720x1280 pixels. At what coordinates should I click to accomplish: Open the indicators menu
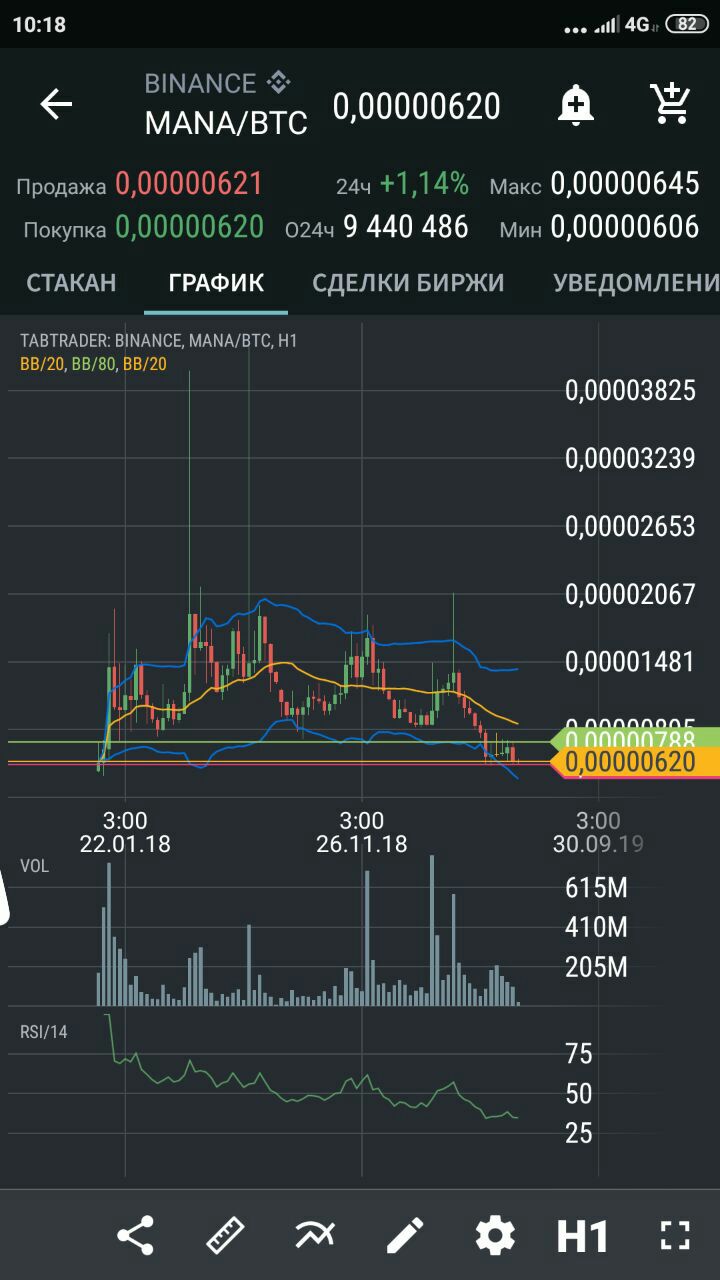[315, 1236]
